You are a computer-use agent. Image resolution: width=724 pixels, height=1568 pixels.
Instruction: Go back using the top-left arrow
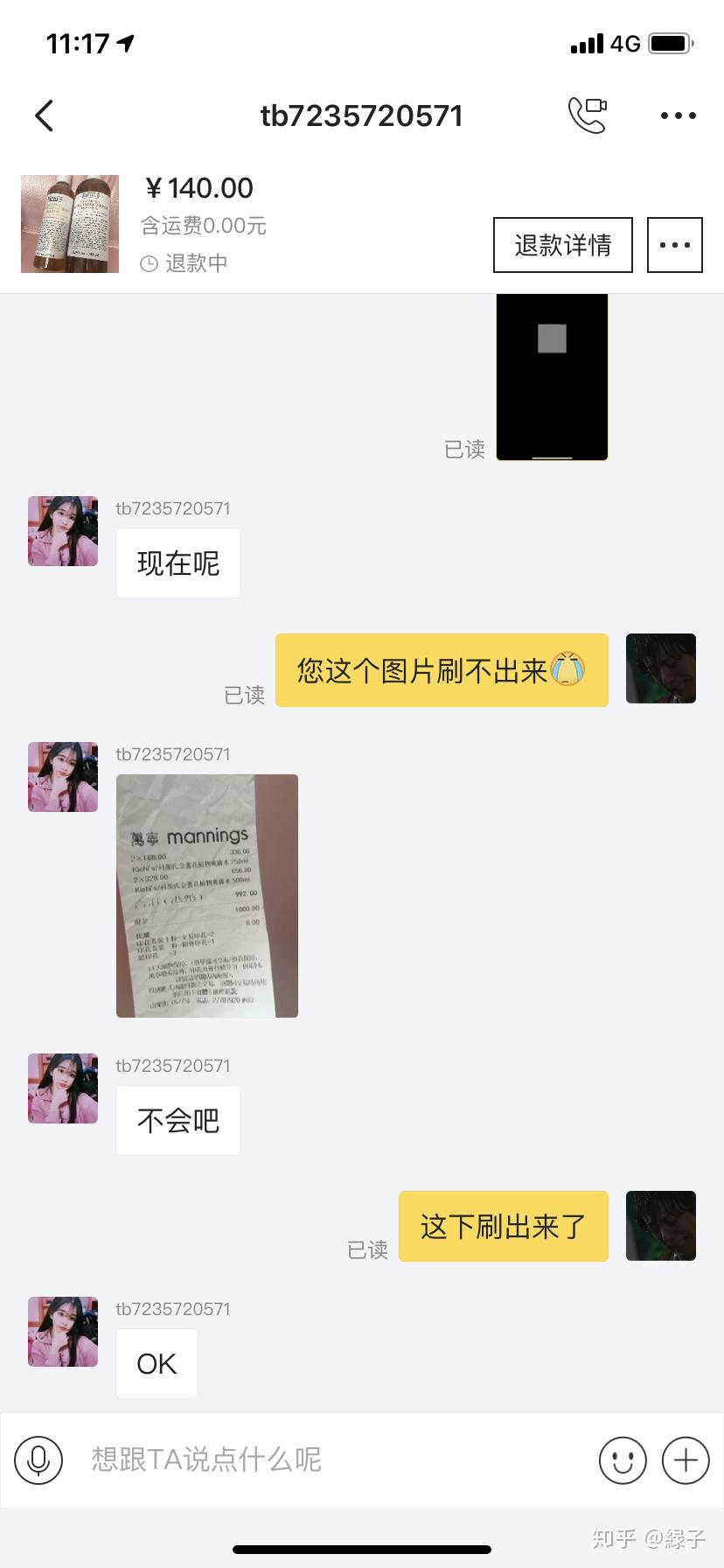click(44, 115)
